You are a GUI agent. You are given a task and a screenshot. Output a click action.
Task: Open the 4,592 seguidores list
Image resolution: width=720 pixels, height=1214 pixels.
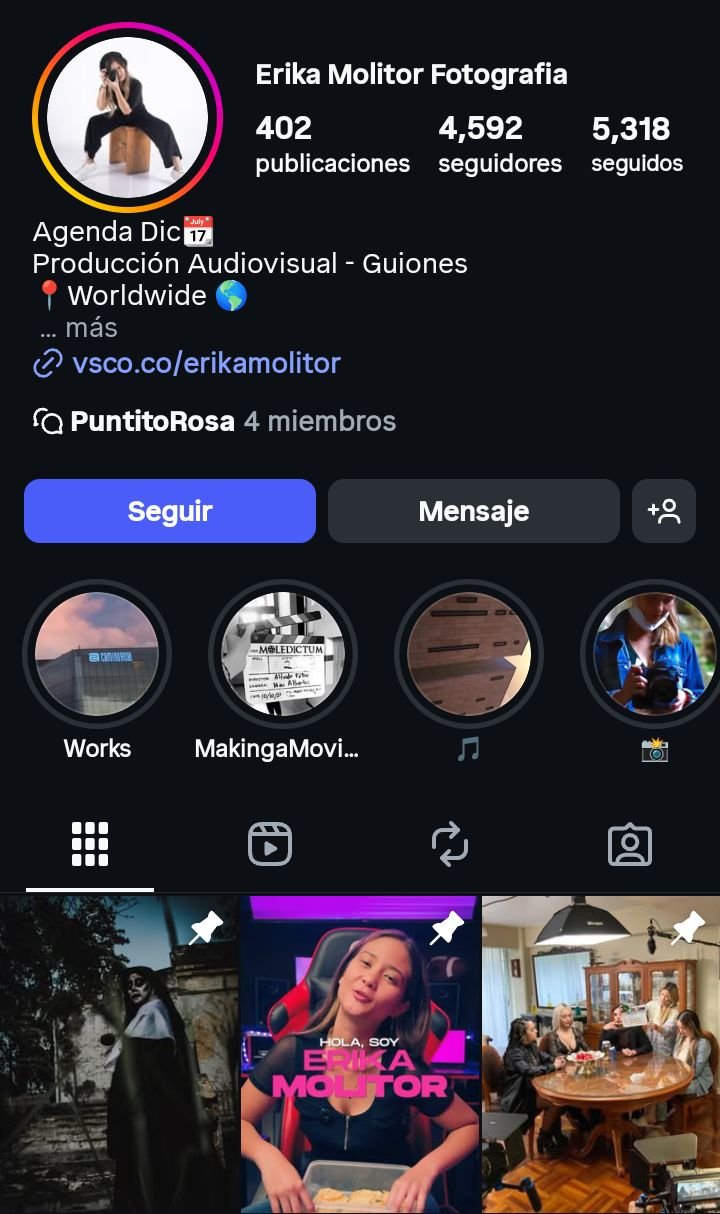[499, 145]
